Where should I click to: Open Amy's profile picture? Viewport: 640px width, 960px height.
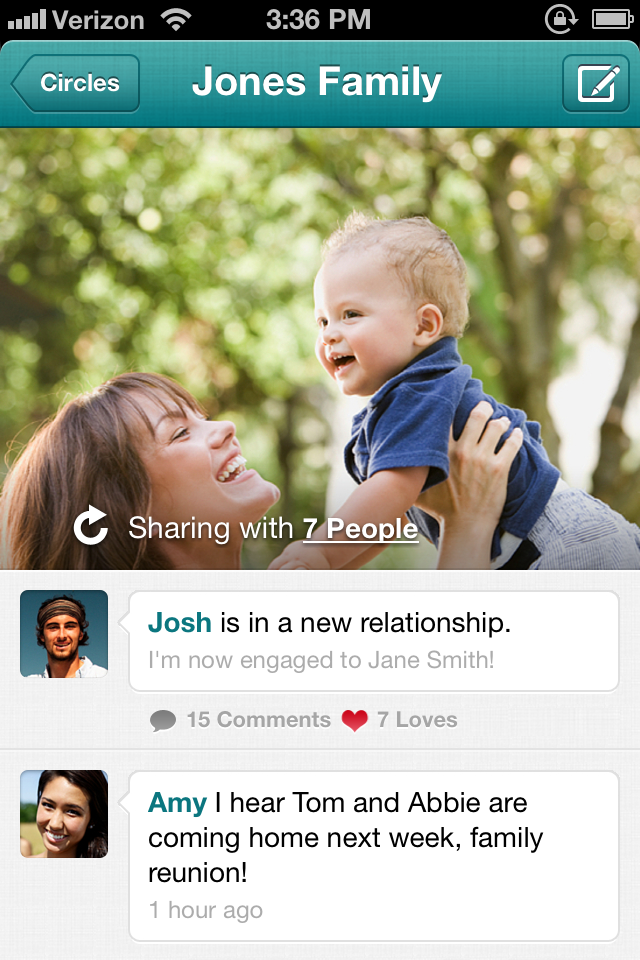(64, 813)
